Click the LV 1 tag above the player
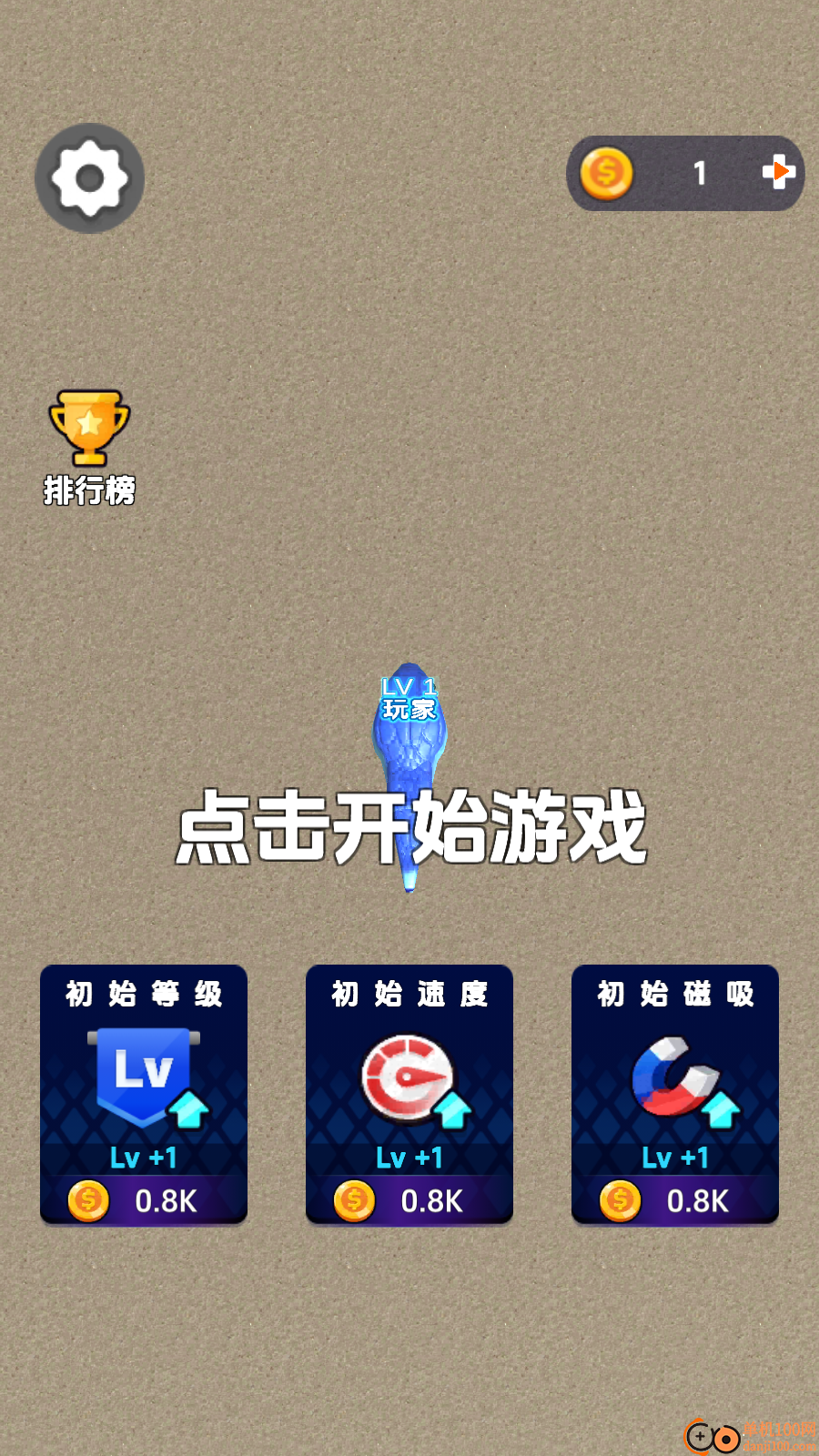 pyautogui.click(x=409, y=689)
